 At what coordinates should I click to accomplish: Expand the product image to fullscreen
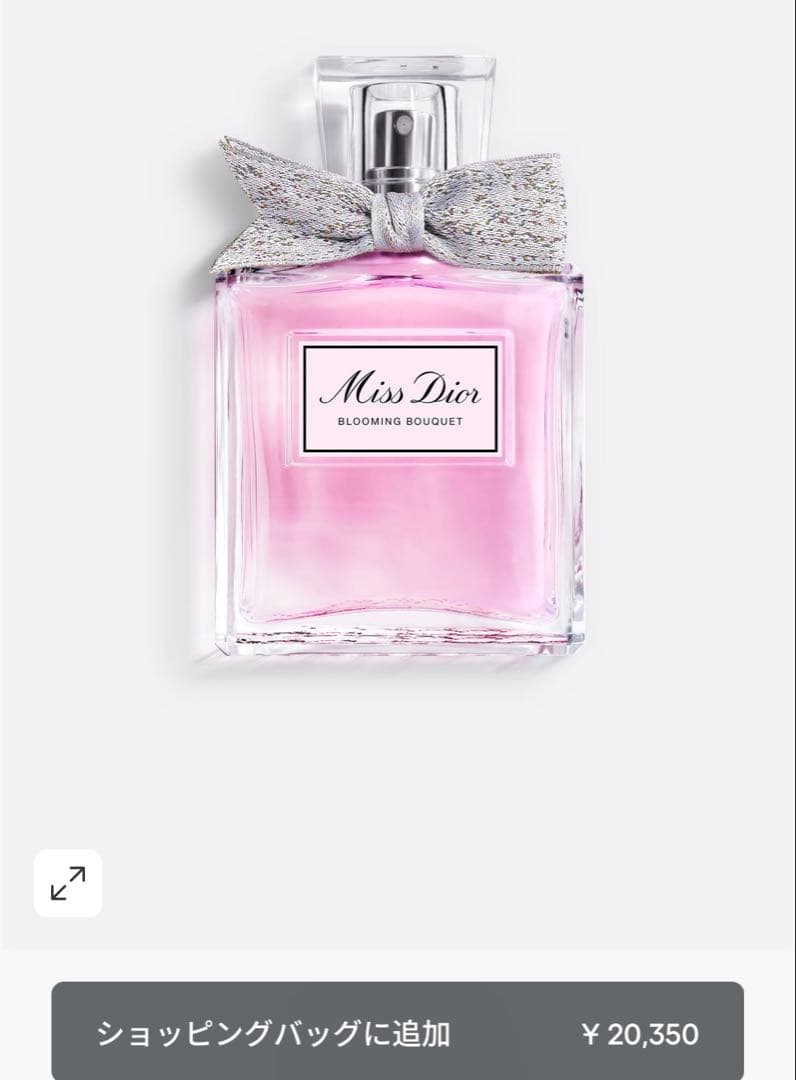68,883
